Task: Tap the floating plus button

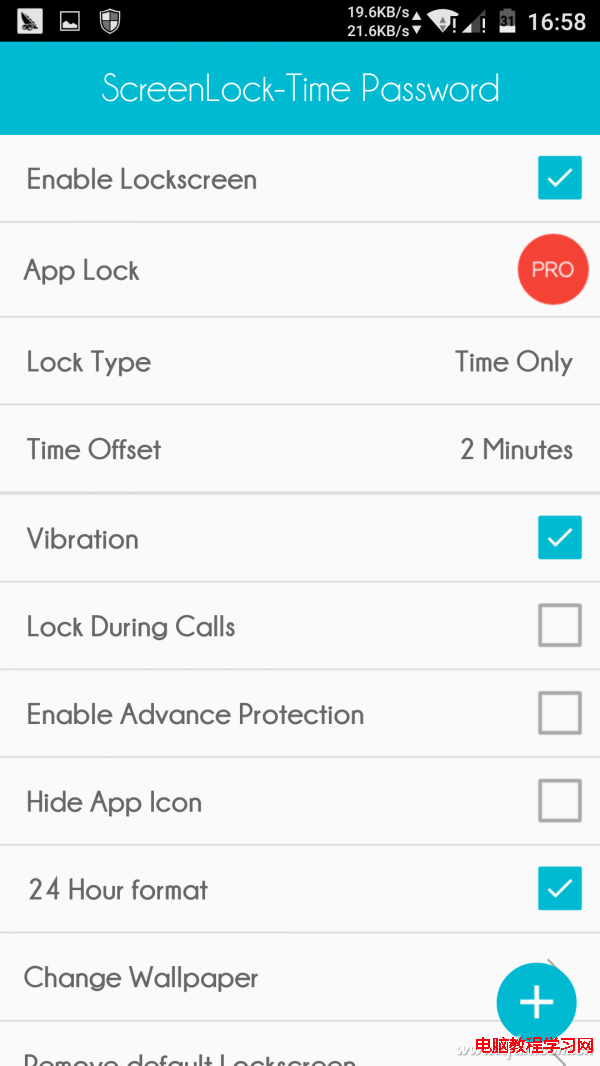Action: [537, 1001]
